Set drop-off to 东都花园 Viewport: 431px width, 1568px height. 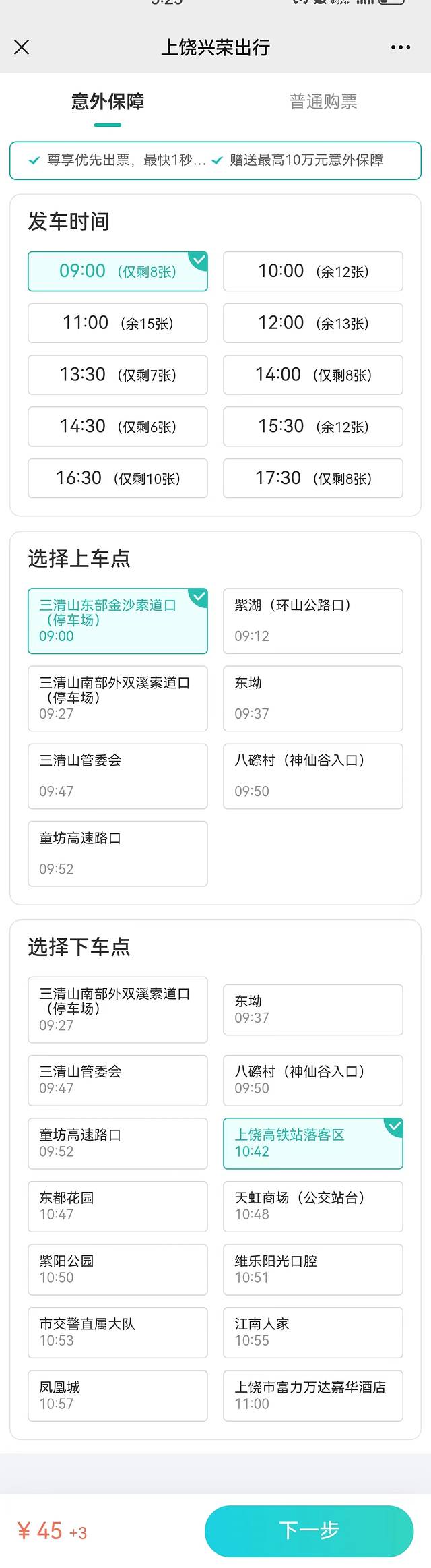tap(118, 1206)
